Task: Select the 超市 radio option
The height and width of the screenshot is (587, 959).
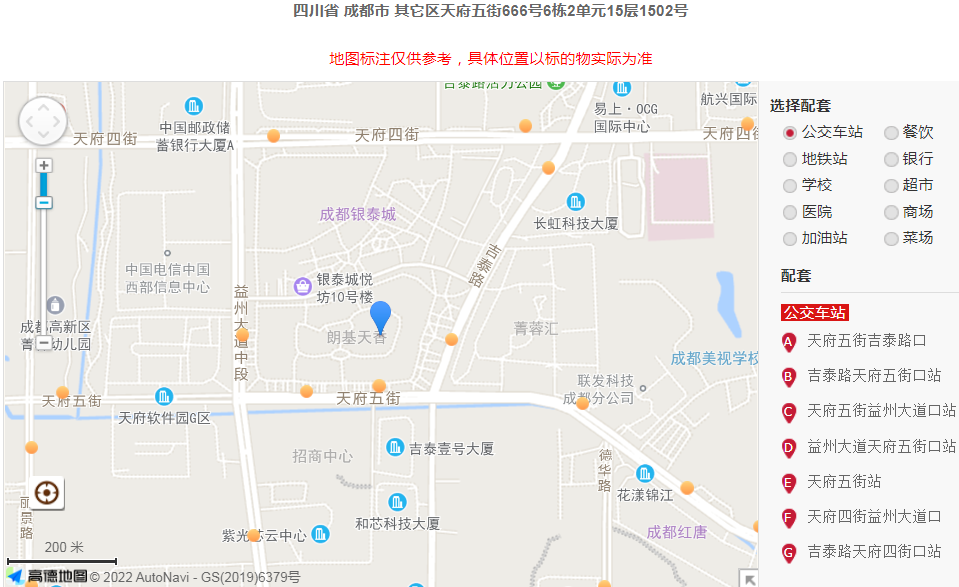Action: coord(891,186)
